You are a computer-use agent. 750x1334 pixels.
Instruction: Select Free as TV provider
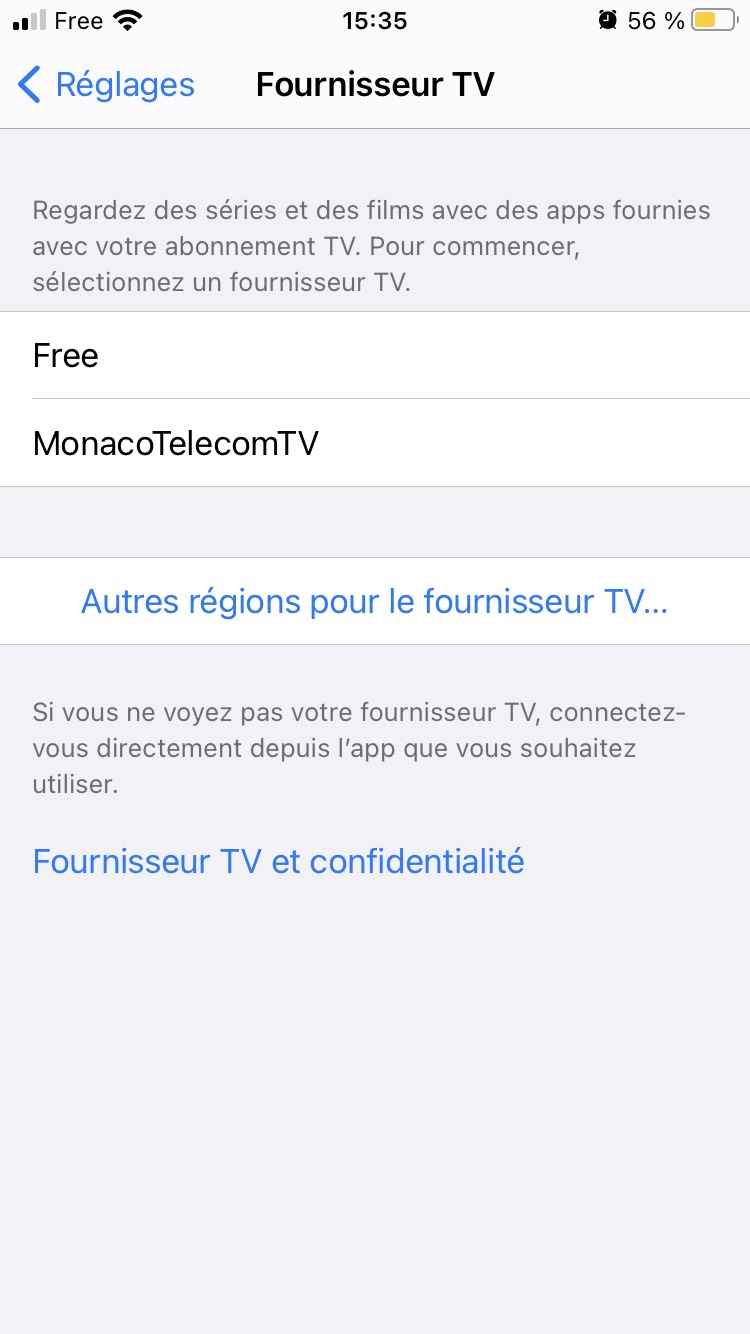pyautogui.click(x=375, y=355)
